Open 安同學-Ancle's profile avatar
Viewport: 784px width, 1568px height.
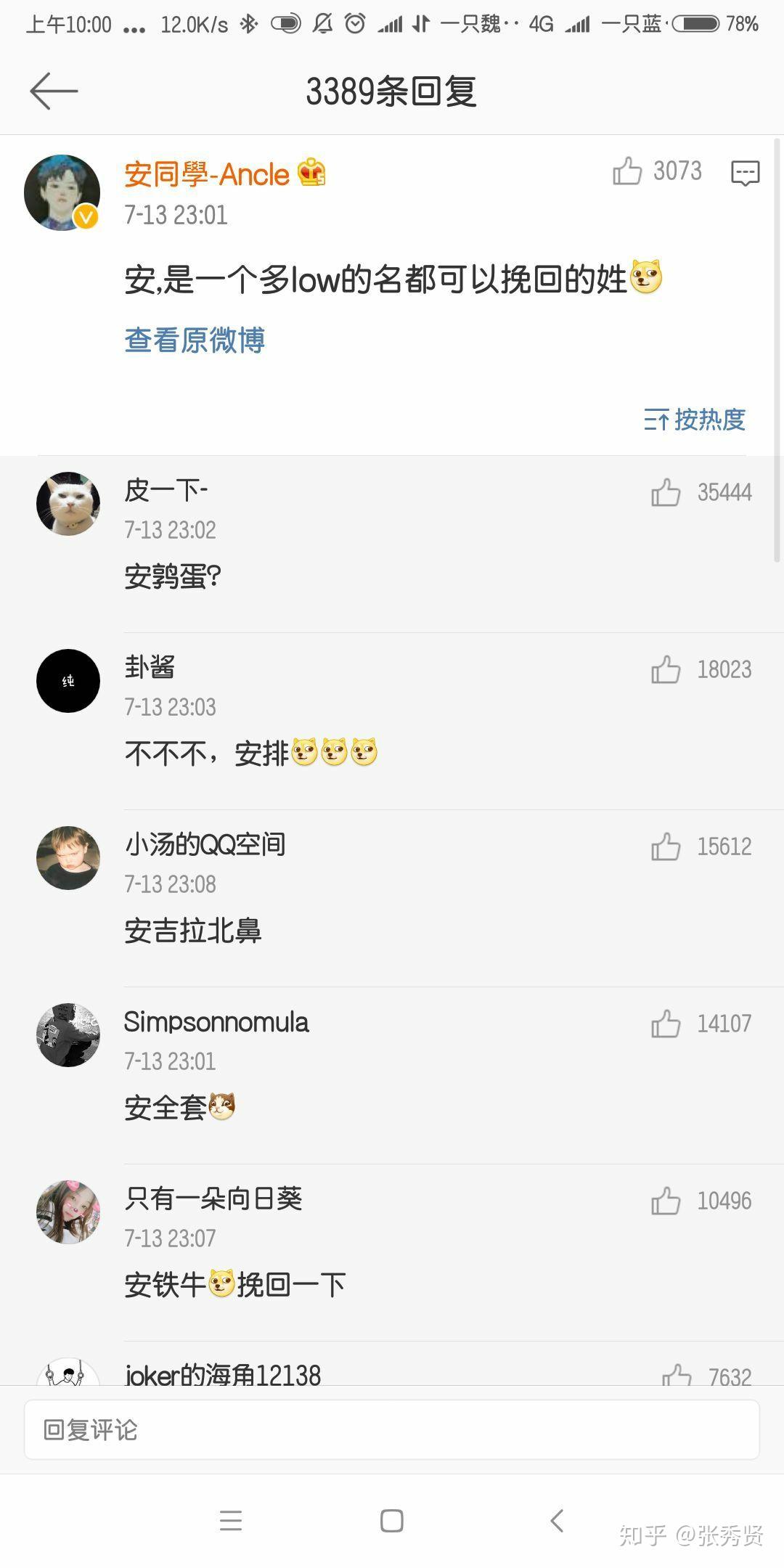point(62,192)
